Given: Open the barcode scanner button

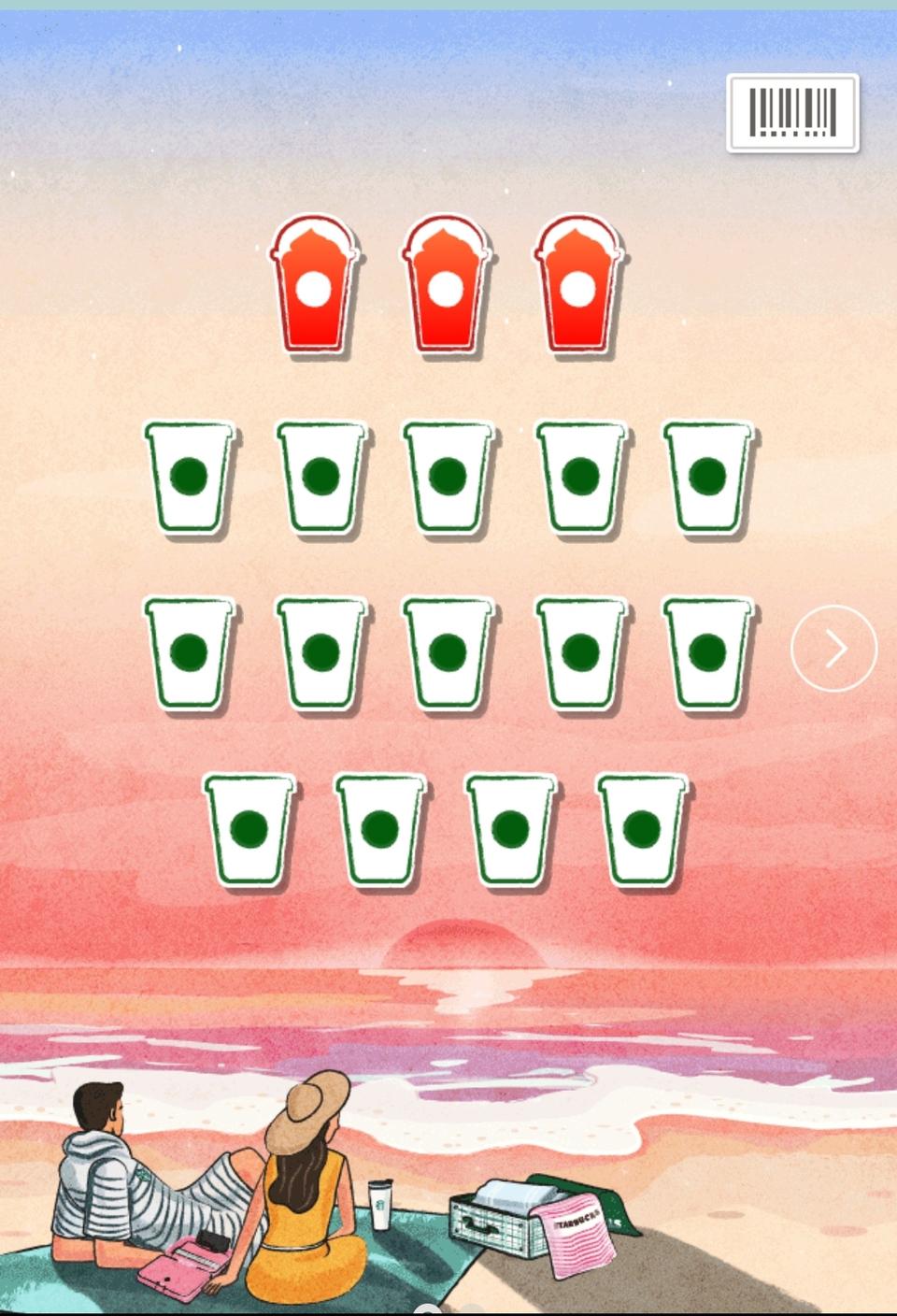Looking at the screenshot, I should click(792, 113).
